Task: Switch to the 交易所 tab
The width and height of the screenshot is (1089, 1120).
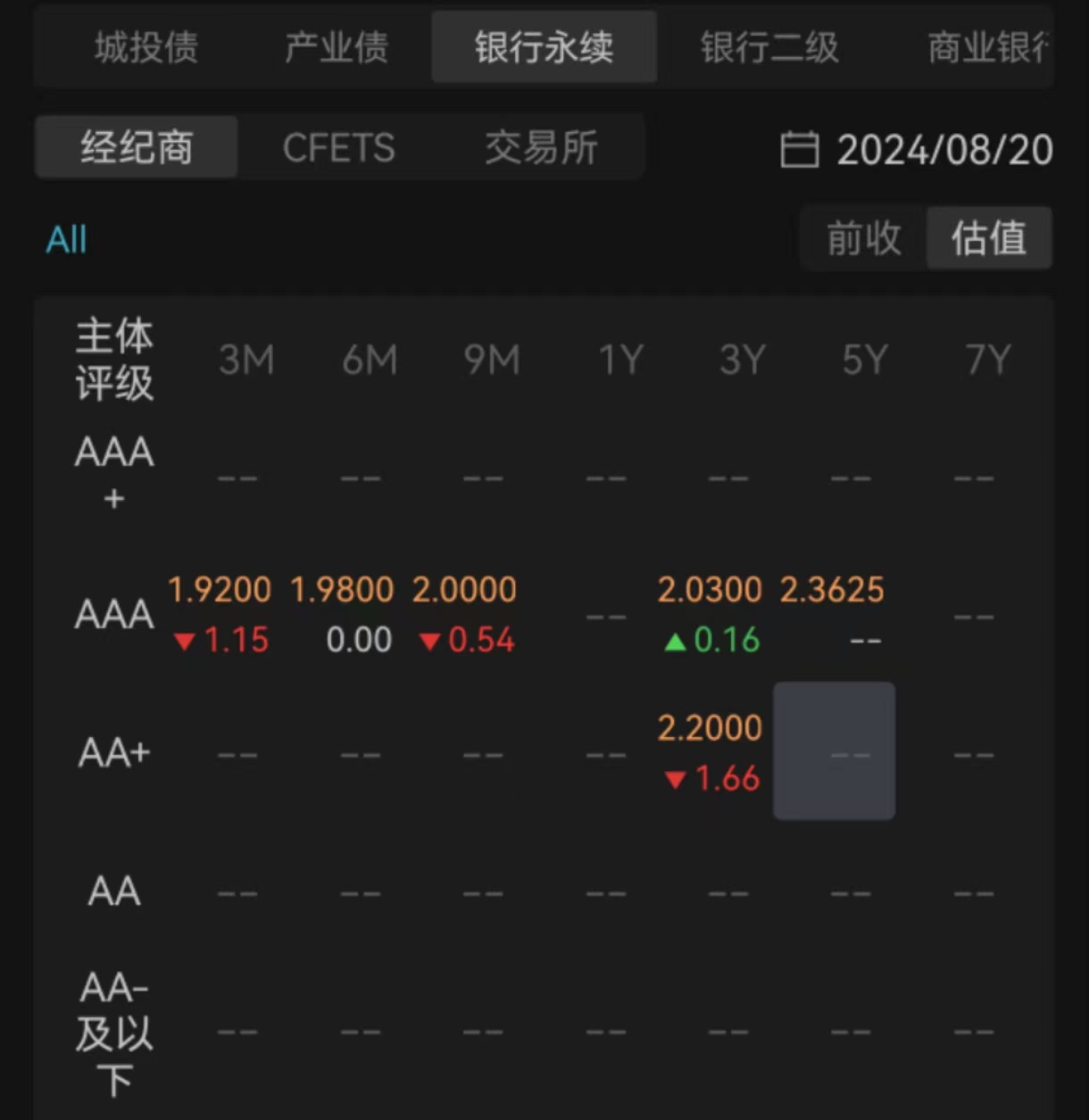Action: click(x=543, y=147)
